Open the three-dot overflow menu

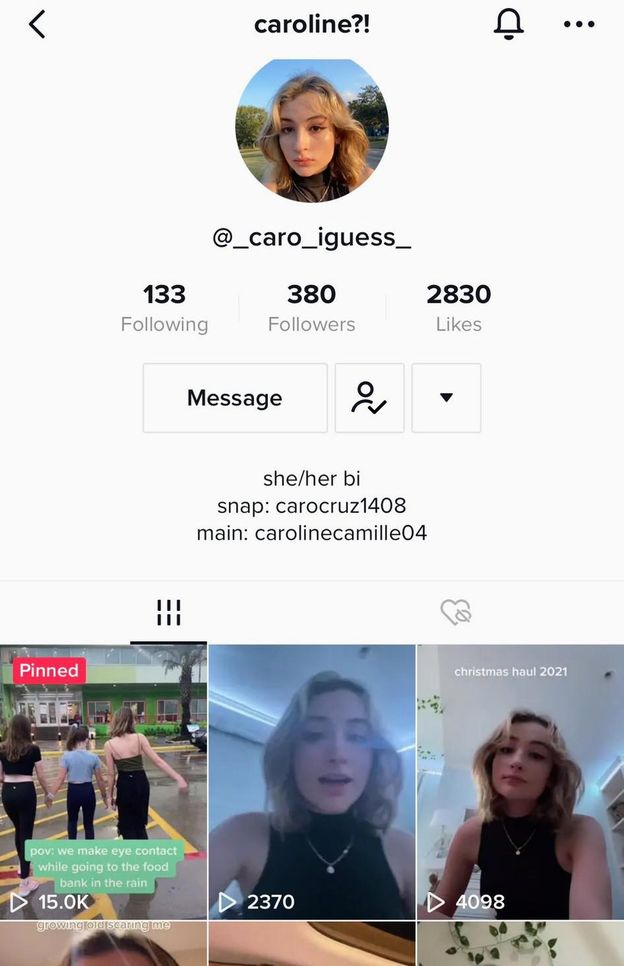[x=579, y=24]
